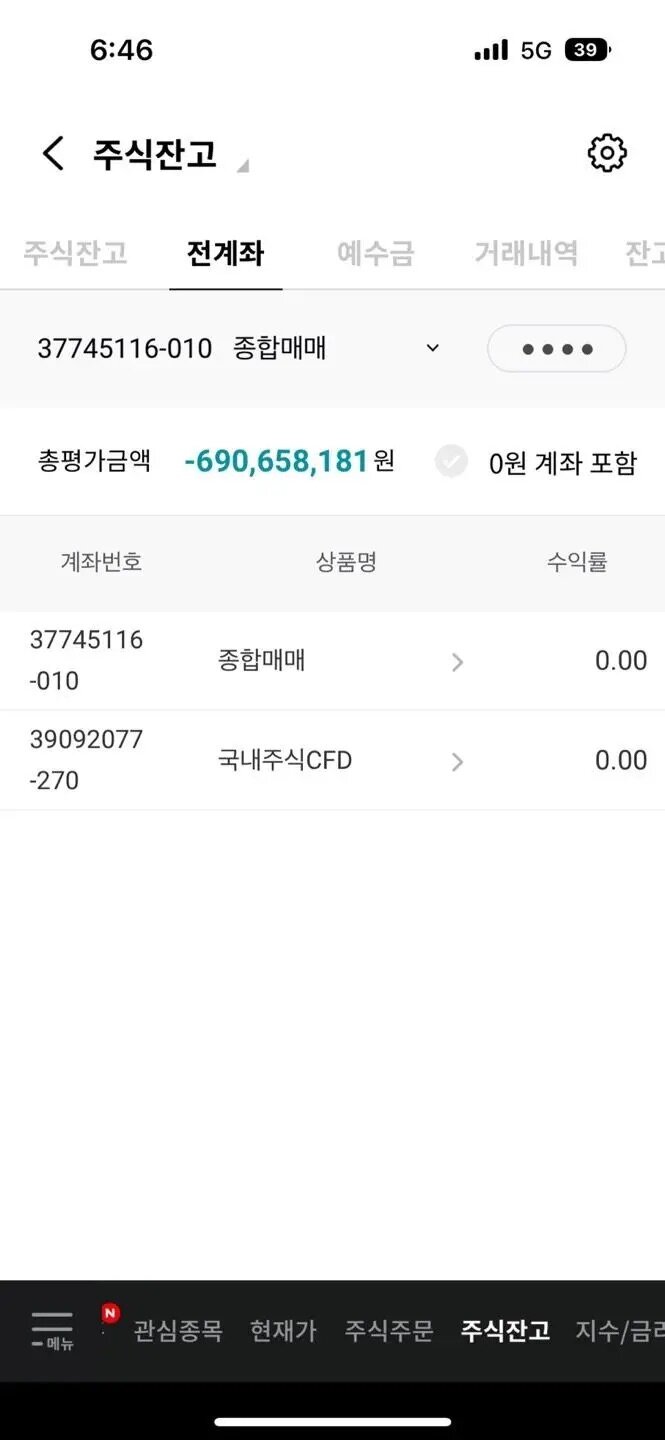Select the 전계좌 tab
Image resolution: width=665 pixels, height=1440 pixels.
click(225, 253)
